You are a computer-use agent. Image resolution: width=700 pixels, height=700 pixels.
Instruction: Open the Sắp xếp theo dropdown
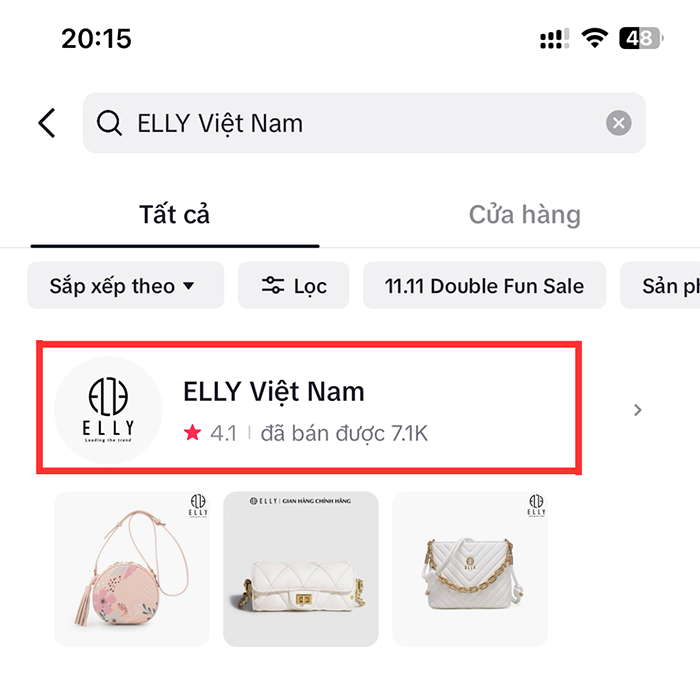click(122, 286)
